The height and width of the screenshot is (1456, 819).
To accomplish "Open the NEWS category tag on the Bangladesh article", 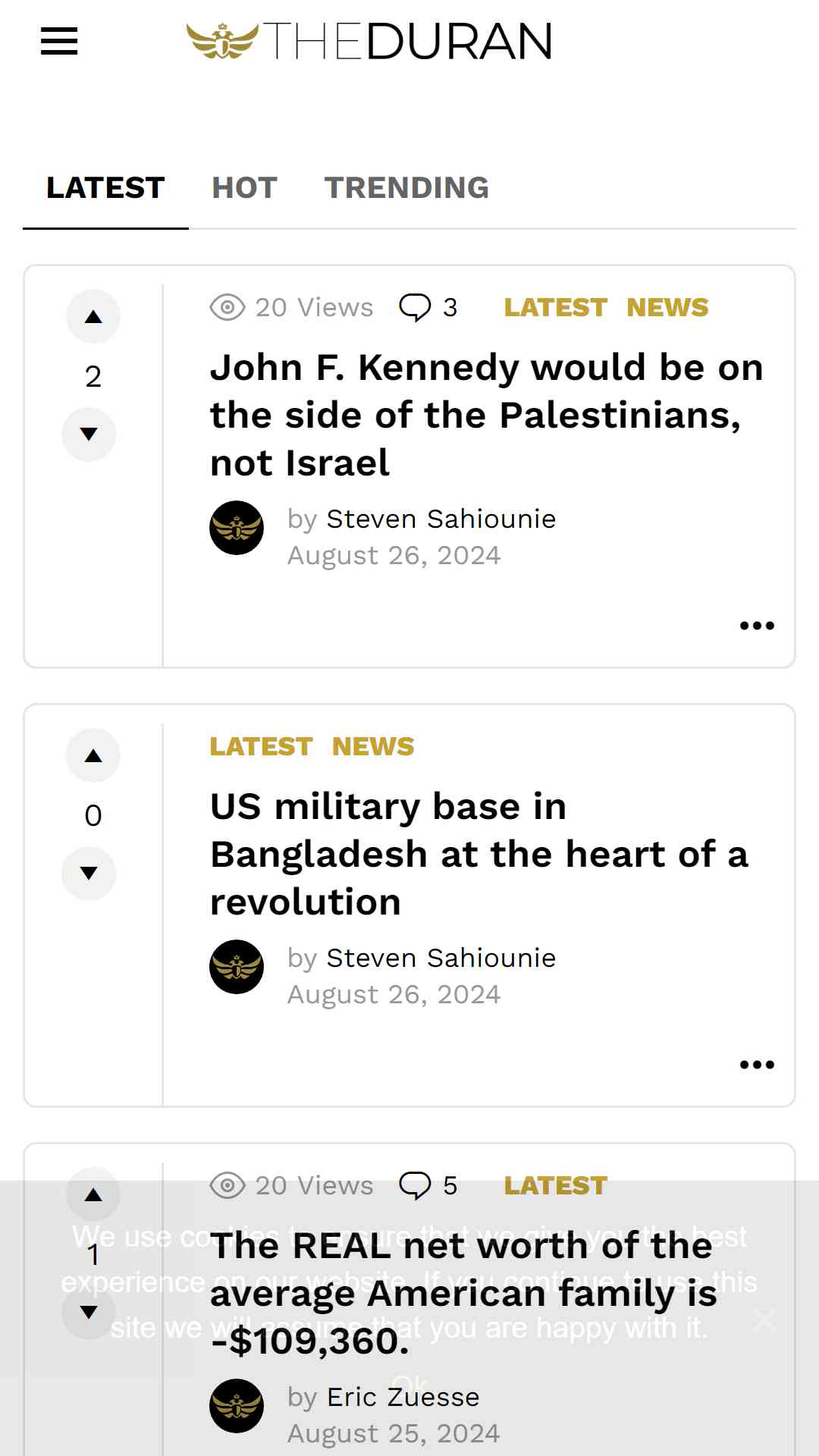I will point(373,746).
